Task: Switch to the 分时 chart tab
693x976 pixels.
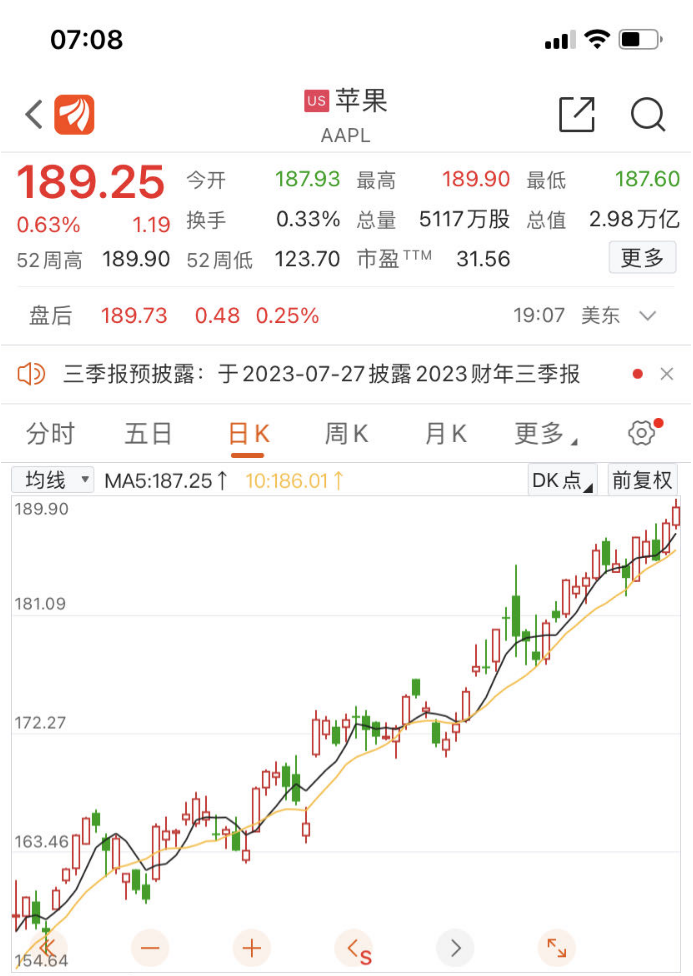Action: (x=50, y=434)
